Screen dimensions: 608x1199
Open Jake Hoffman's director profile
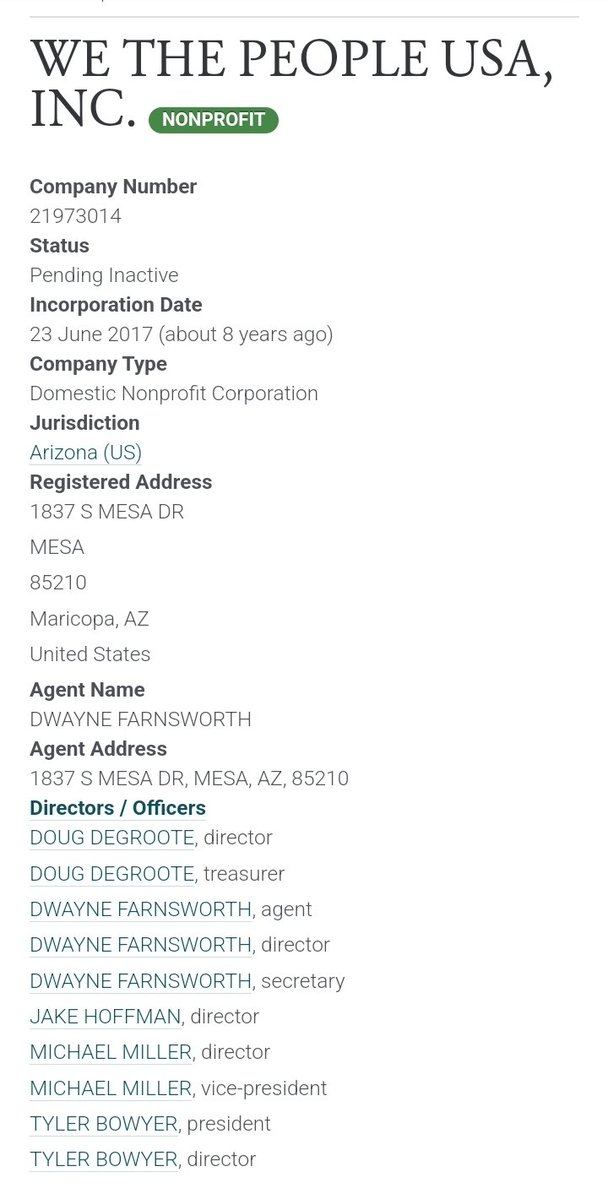tap(105, 1016)
